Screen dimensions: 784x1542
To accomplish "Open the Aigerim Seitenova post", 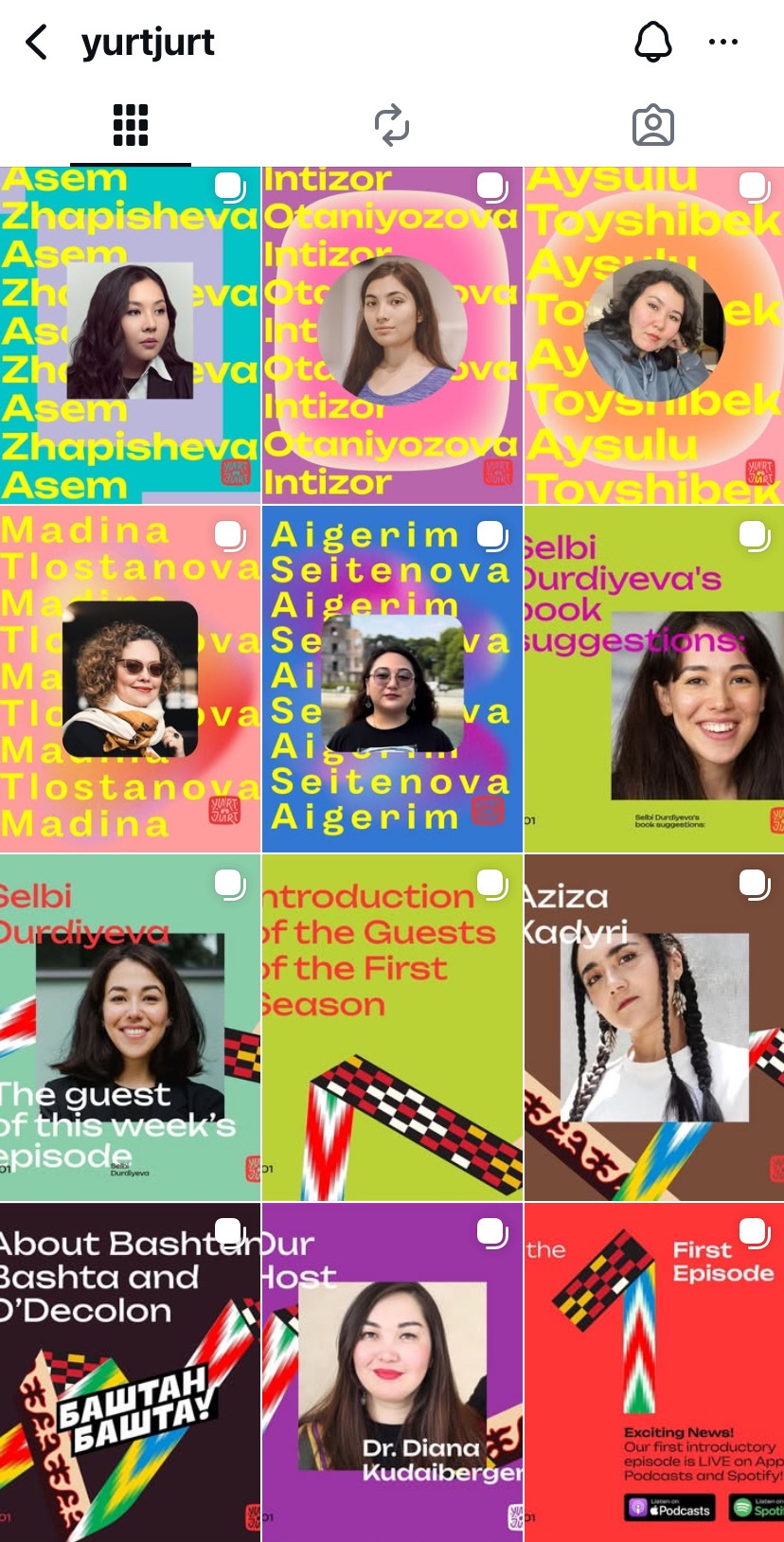I will point(391,678).
